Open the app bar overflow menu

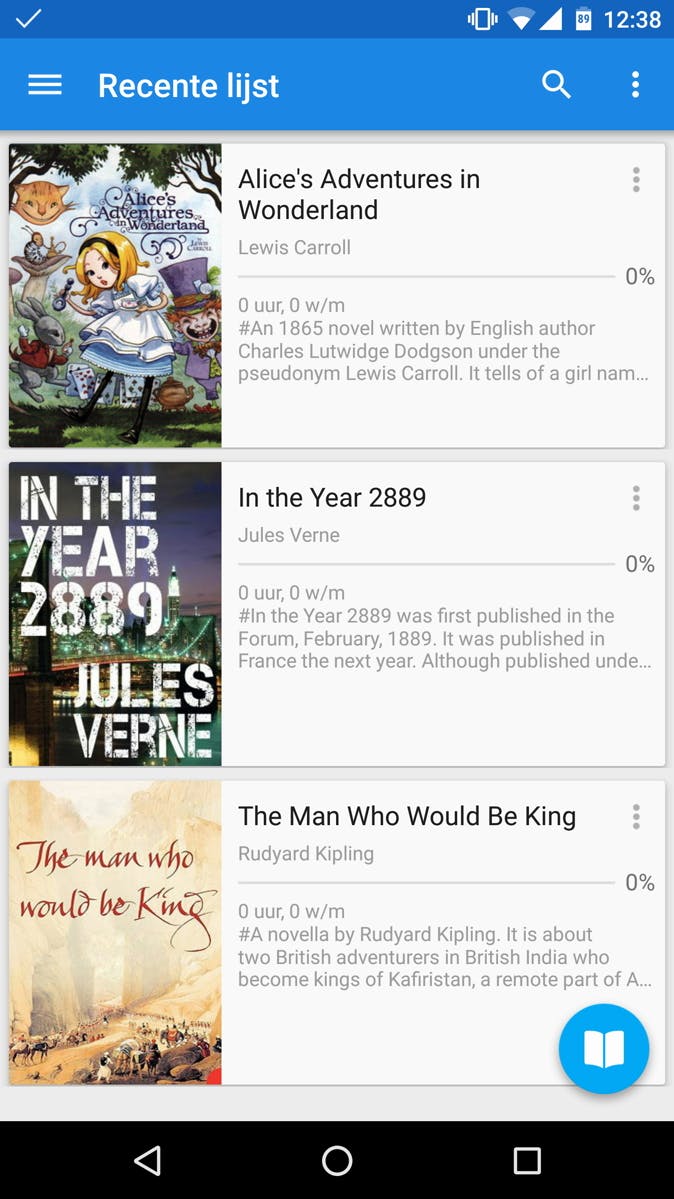pos(635,85)
